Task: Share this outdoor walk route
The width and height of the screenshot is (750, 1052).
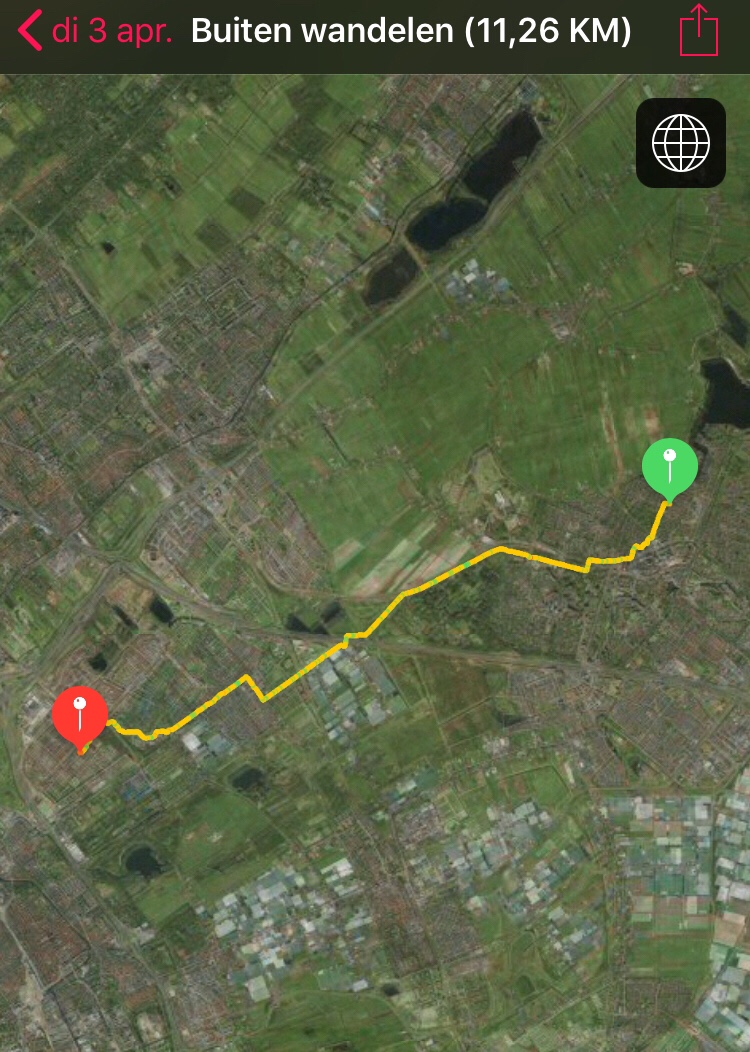Action: click(x=699, y=31)
